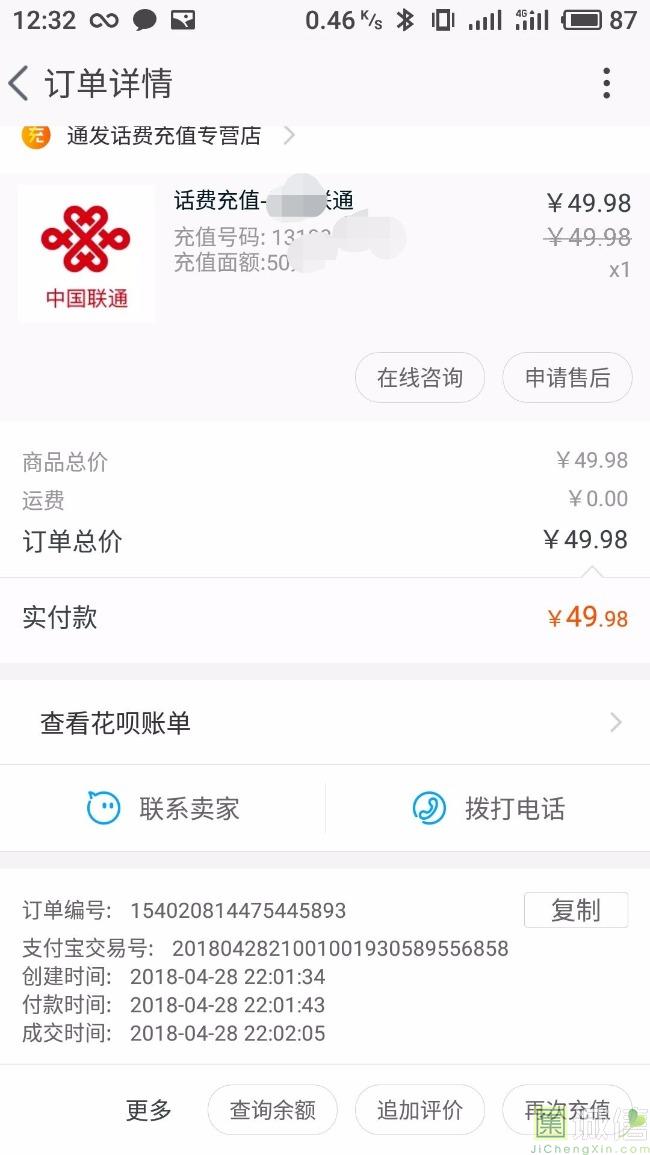Viewport: 650px width, 1155px height.
Task: Tap 拨打电话 to call the seller
Action: click(x=488, y=808)
